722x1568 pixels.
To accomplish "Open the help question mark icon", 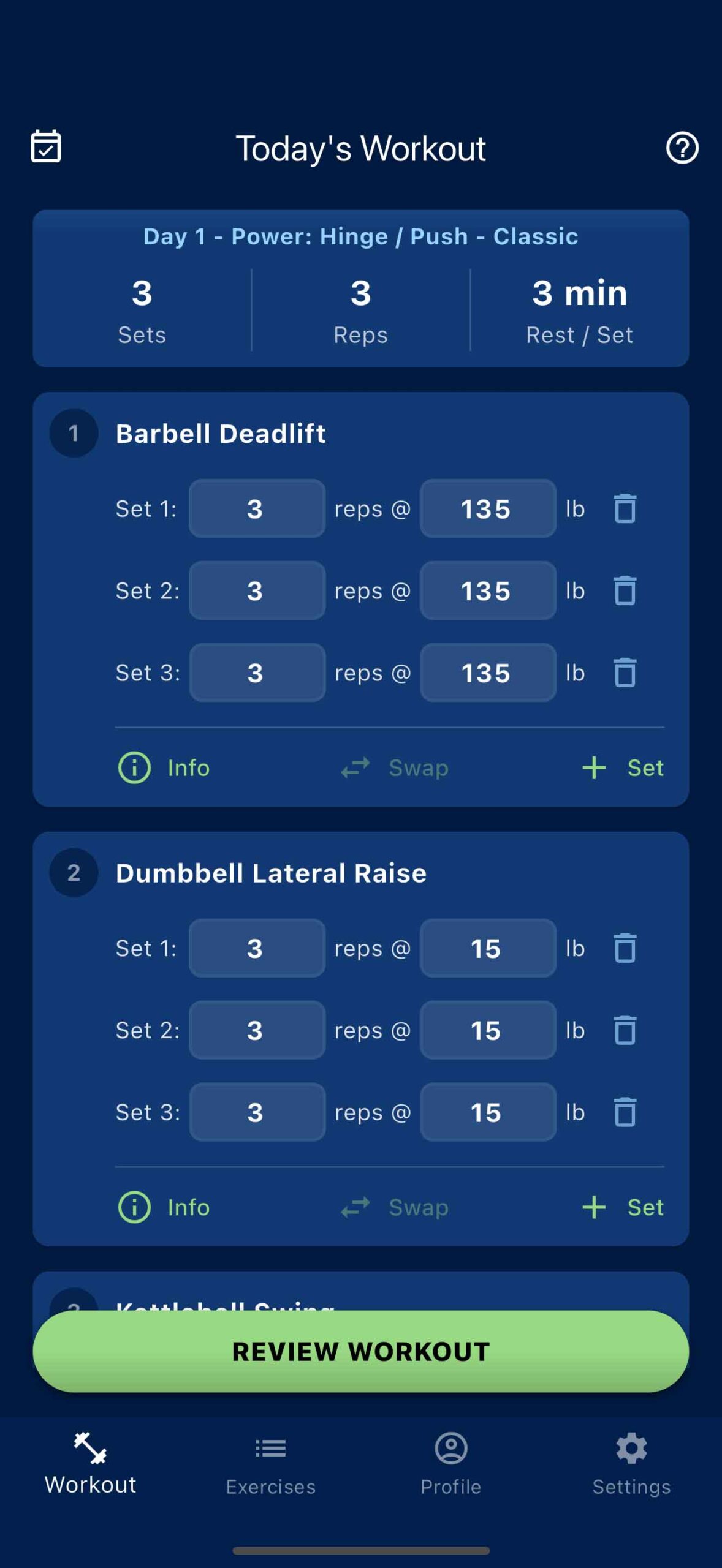I will point(682,148).
